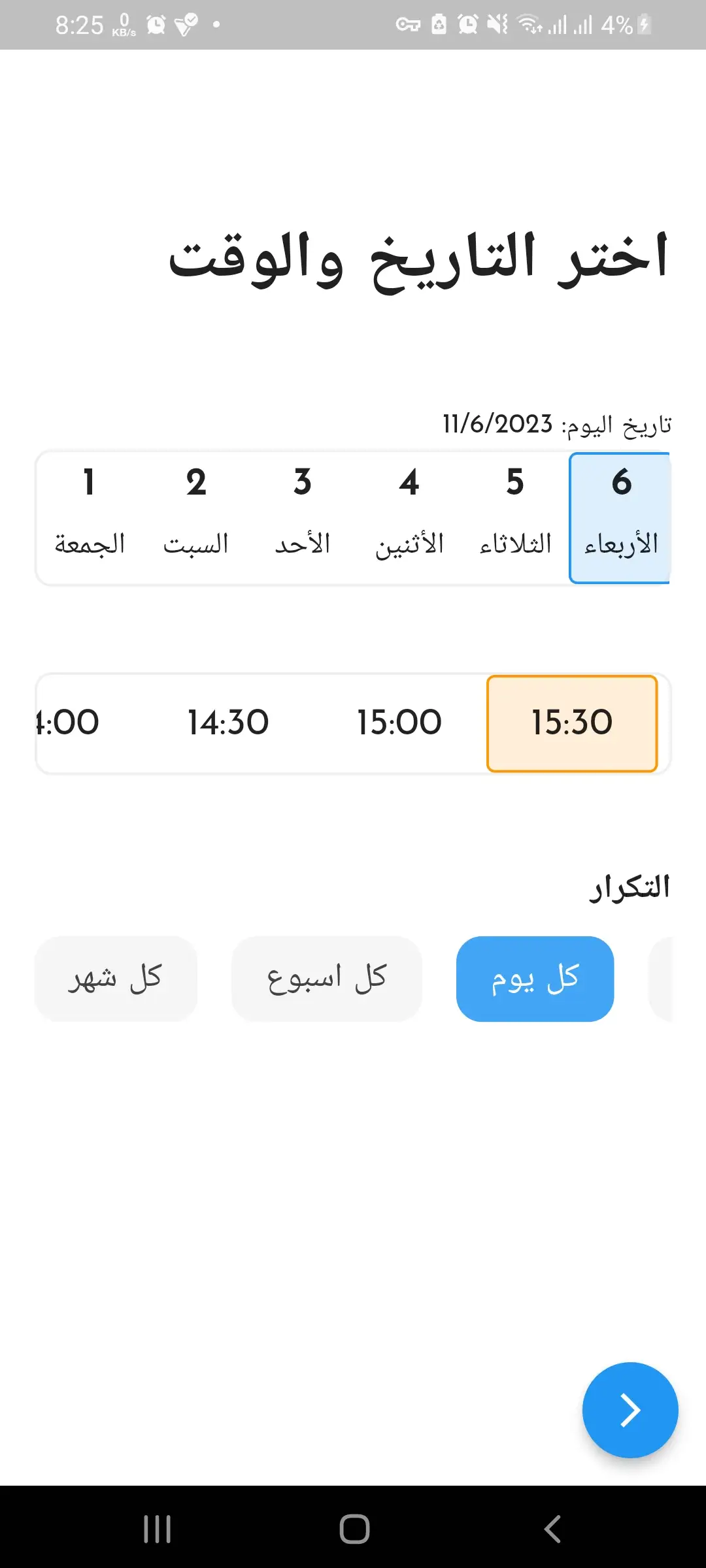Choose the 14:30 time slot
706x1568 pixels.
(x=226, y=722)
